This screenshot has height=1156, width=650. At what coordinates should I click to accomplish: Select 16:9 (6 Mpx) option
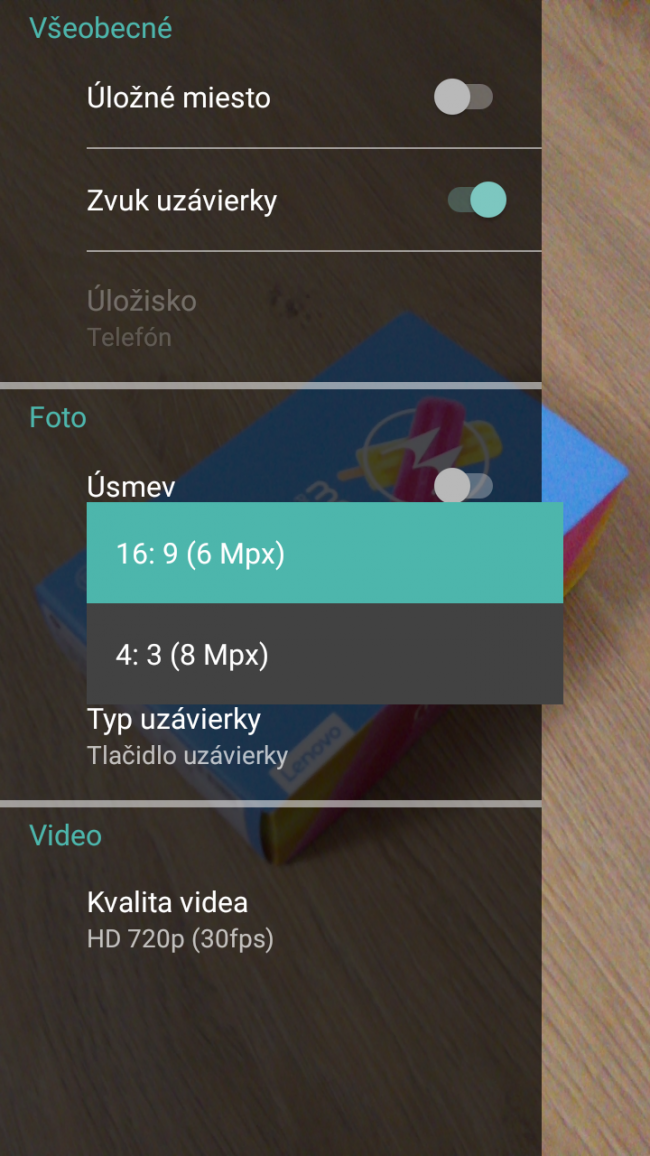[x=324, y=553]
